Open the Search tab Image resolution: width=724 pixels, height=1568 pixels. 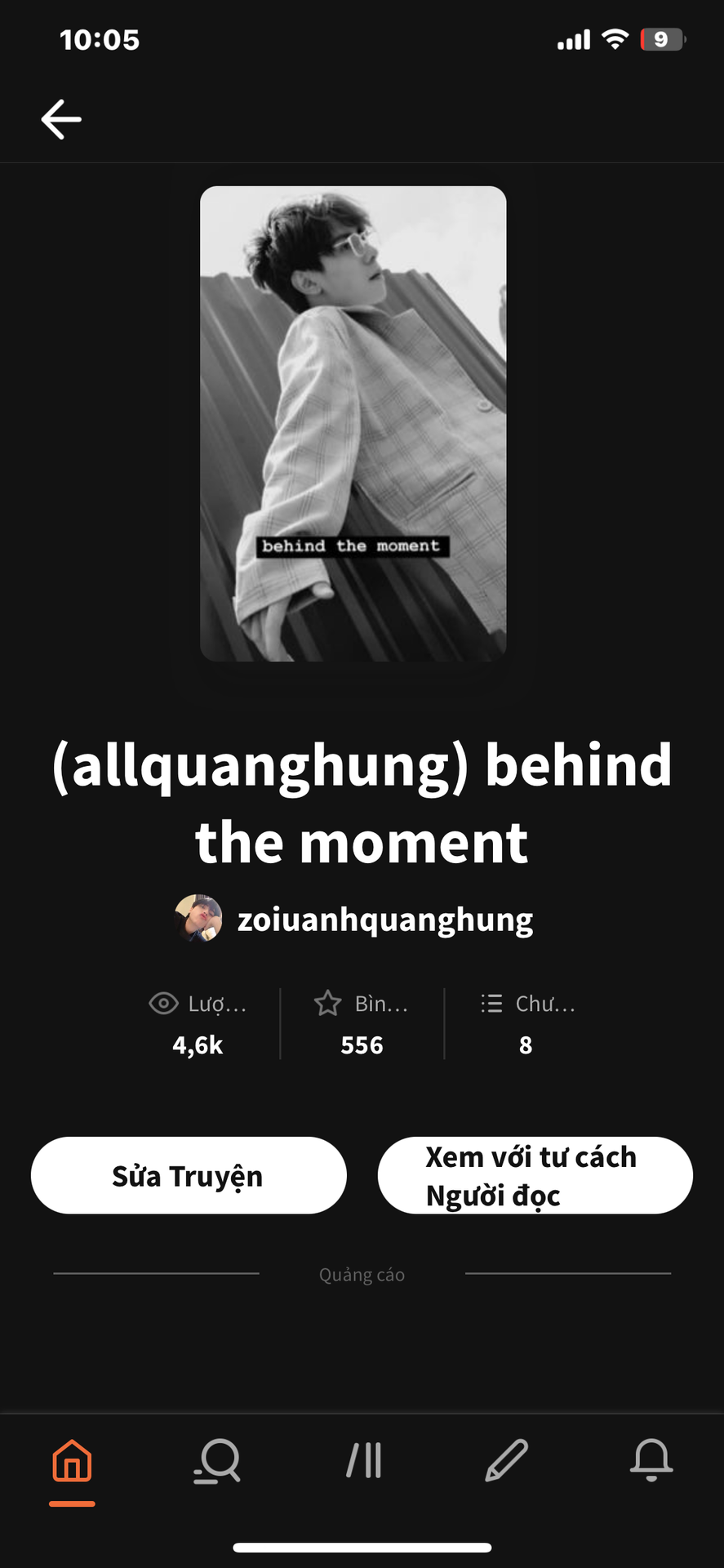217,1462
